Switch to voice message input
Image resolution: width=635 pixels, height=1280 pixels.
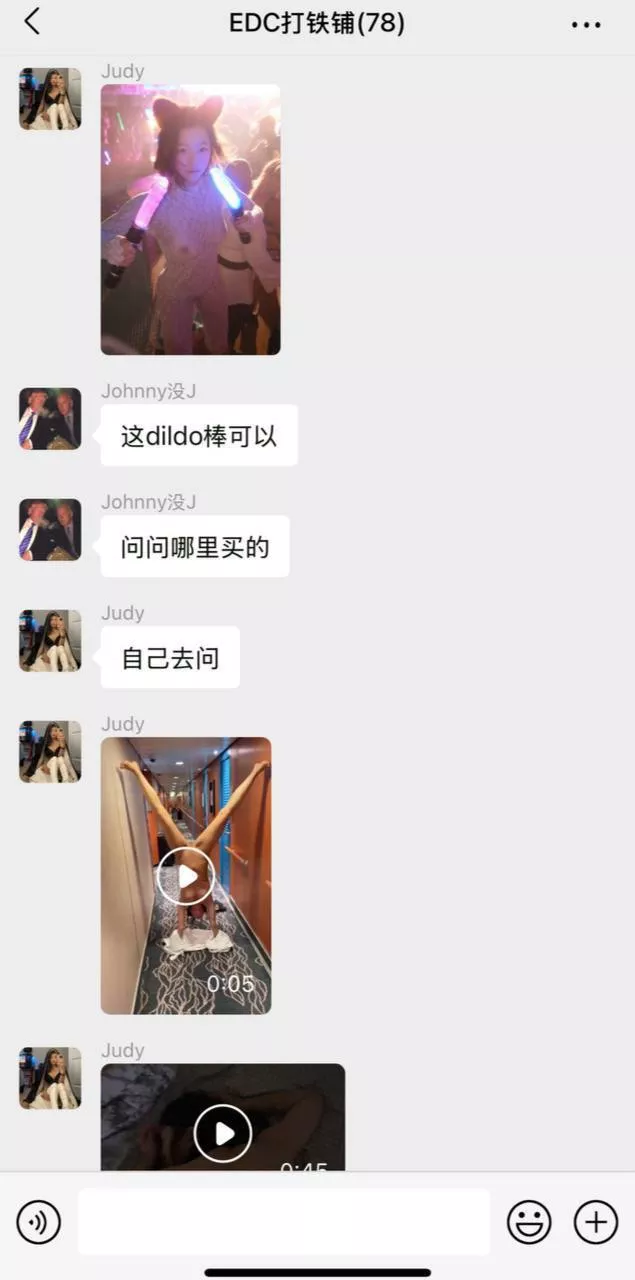[39, 1222]
